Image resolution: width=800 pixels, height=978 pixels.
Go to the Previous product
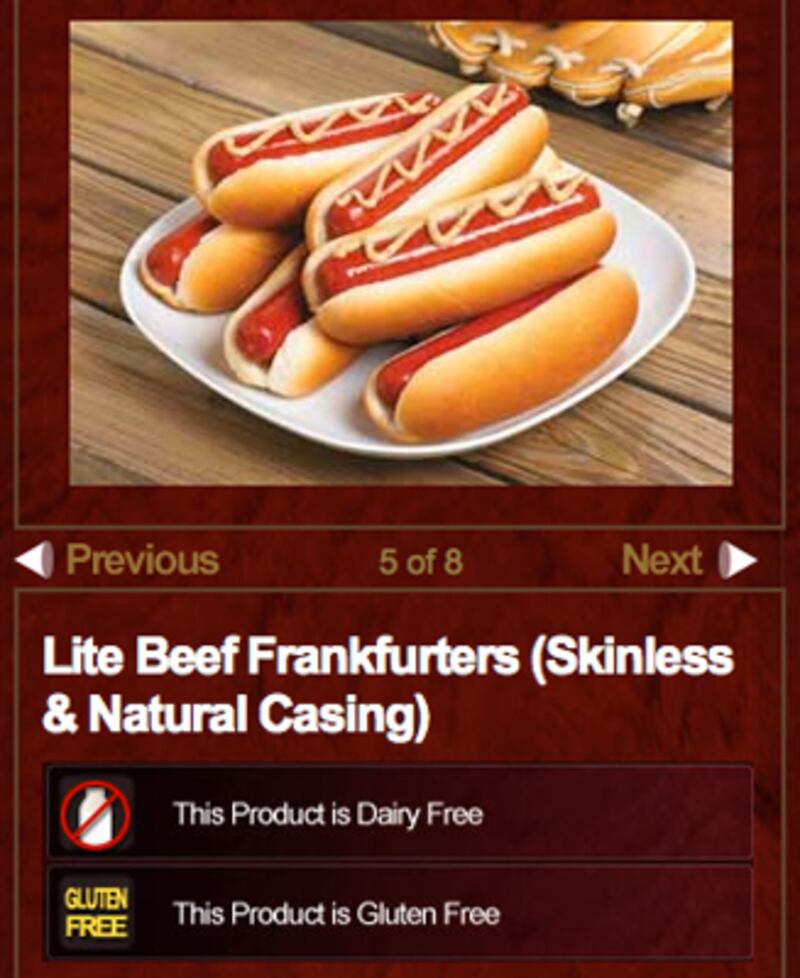pyautogui.click(x=118, y=560)
